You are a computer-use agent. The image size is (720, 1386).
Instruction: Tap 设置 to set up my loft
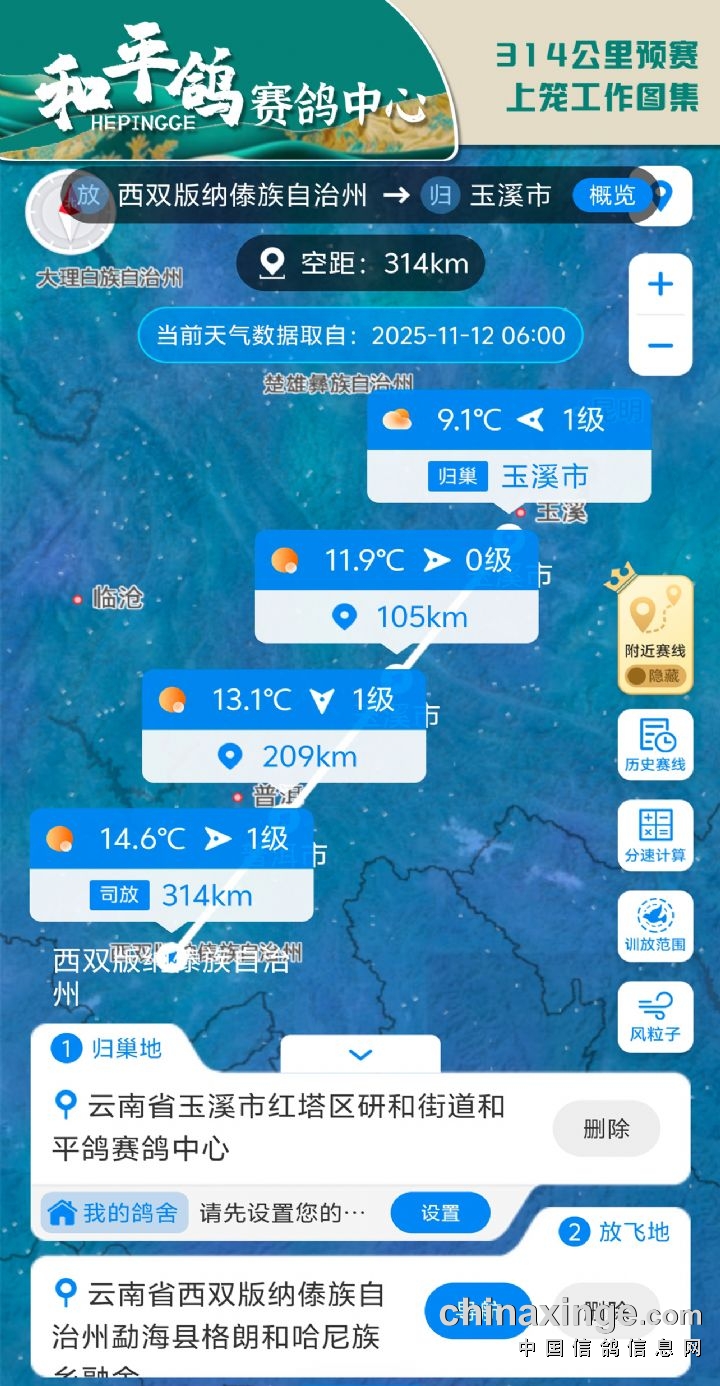(x=440, y=1213)
